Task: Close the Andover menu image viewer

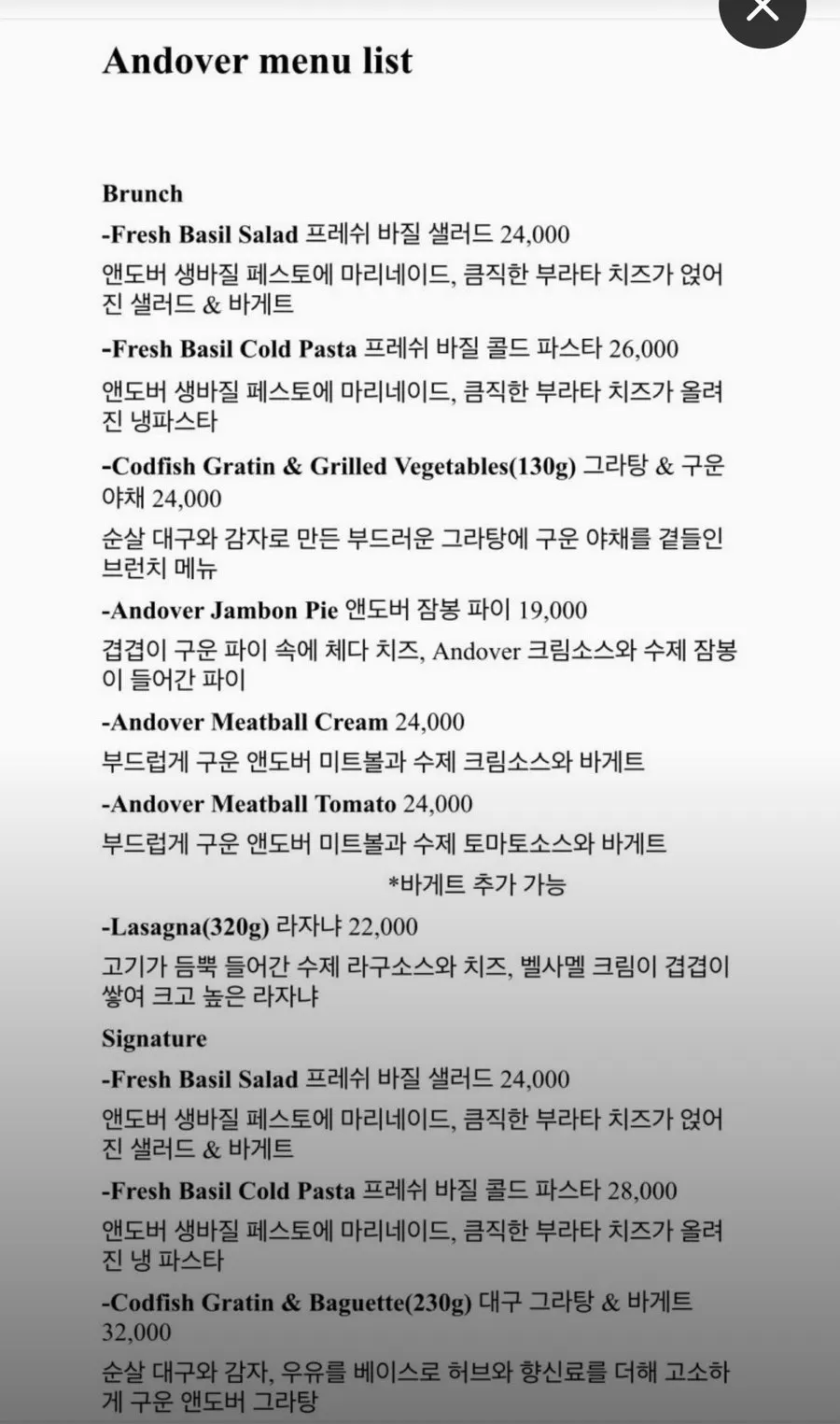Action: click(763, 9)
